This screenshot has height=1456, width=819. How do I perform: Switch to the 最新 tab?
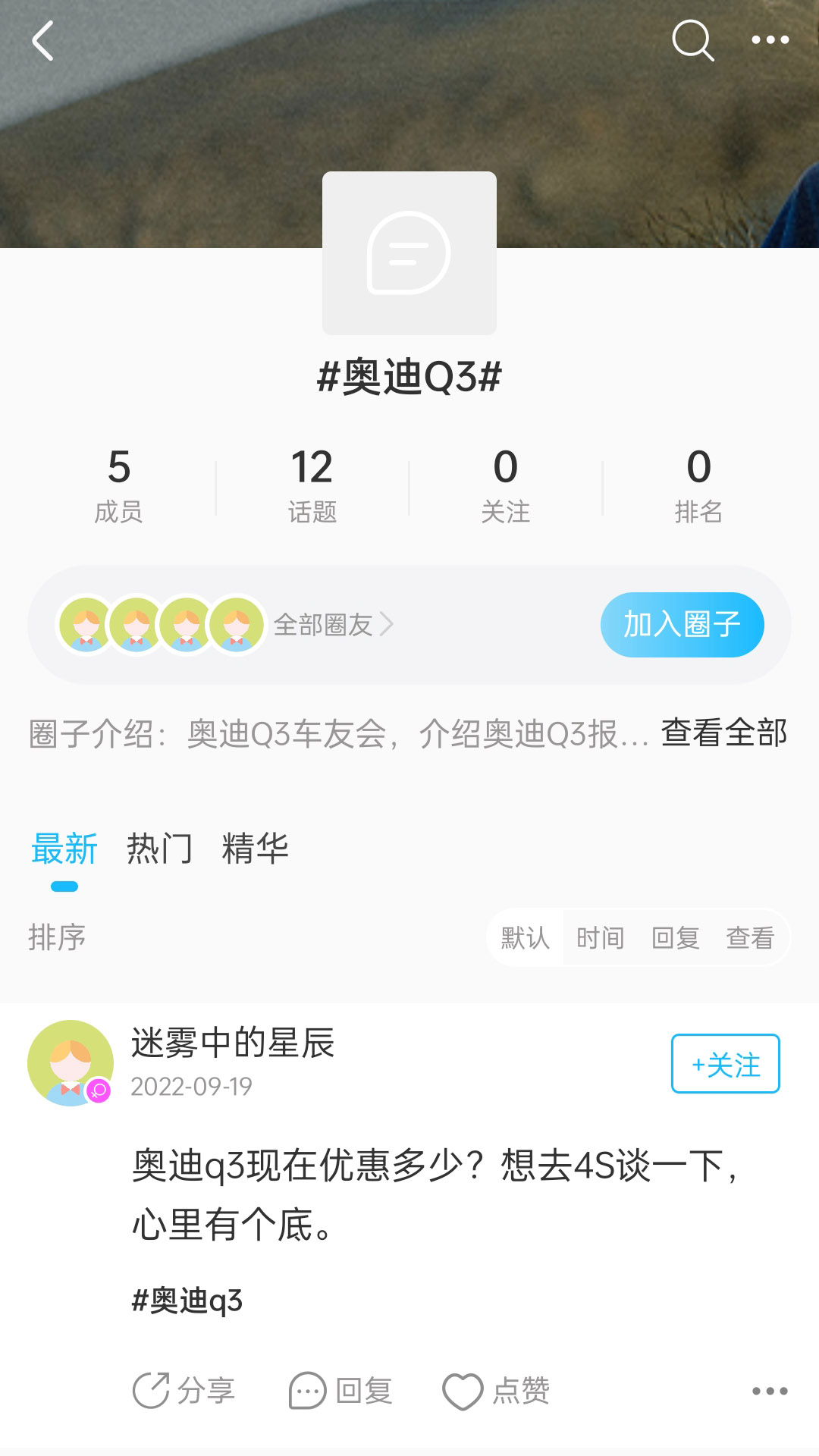click(x=64, y=849)
